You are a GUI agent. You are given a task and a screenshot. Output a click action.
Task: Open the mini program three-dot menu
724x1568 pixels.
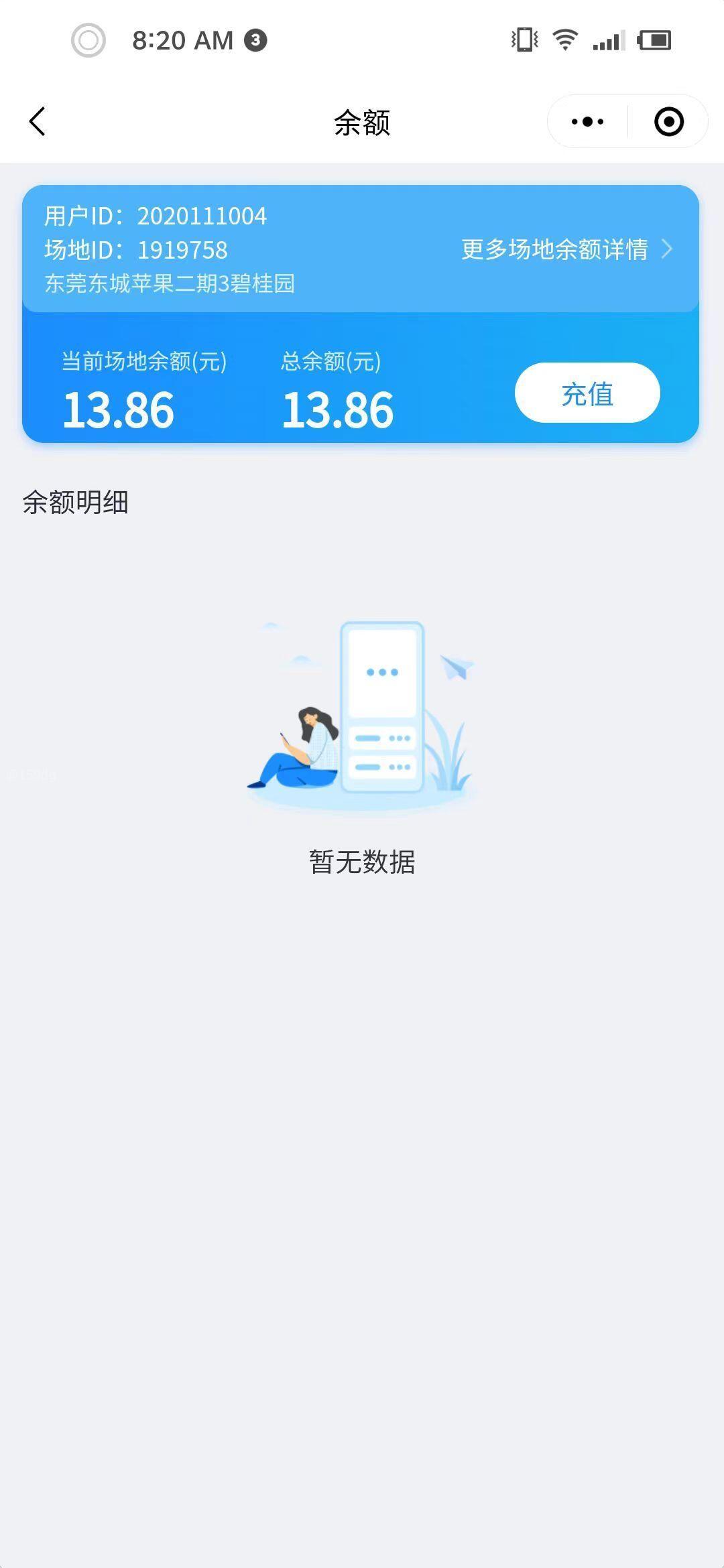point(587,122)
